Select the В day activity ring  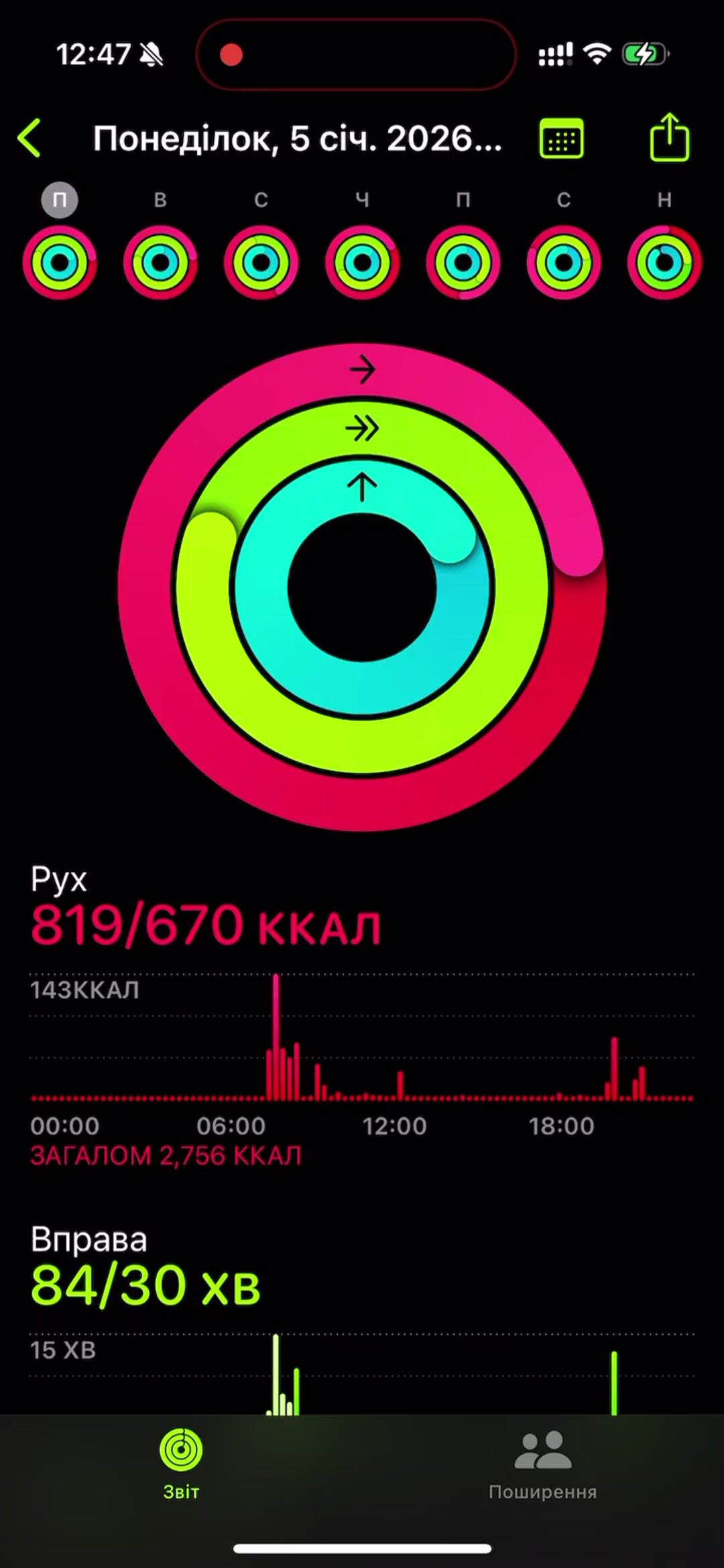tap(160, 261)
